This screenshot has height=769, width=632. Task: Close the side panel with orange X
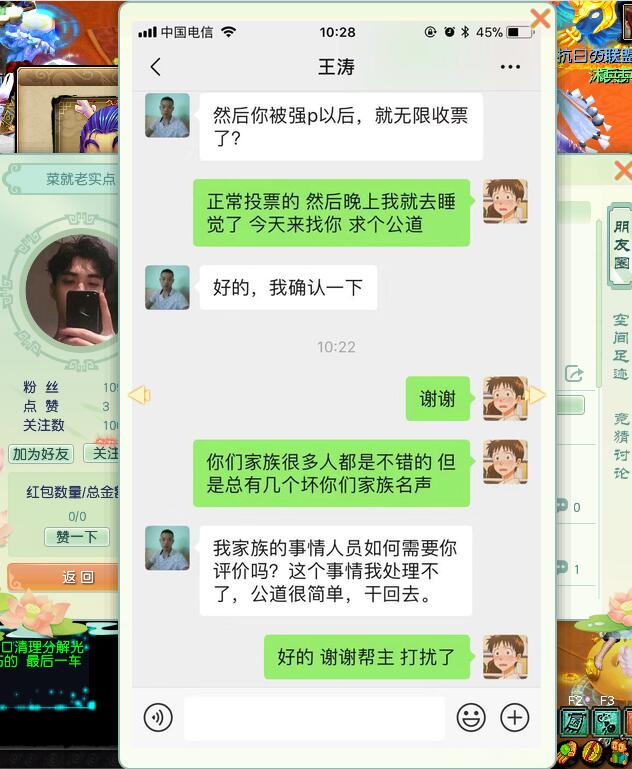[x=623, y=171]
